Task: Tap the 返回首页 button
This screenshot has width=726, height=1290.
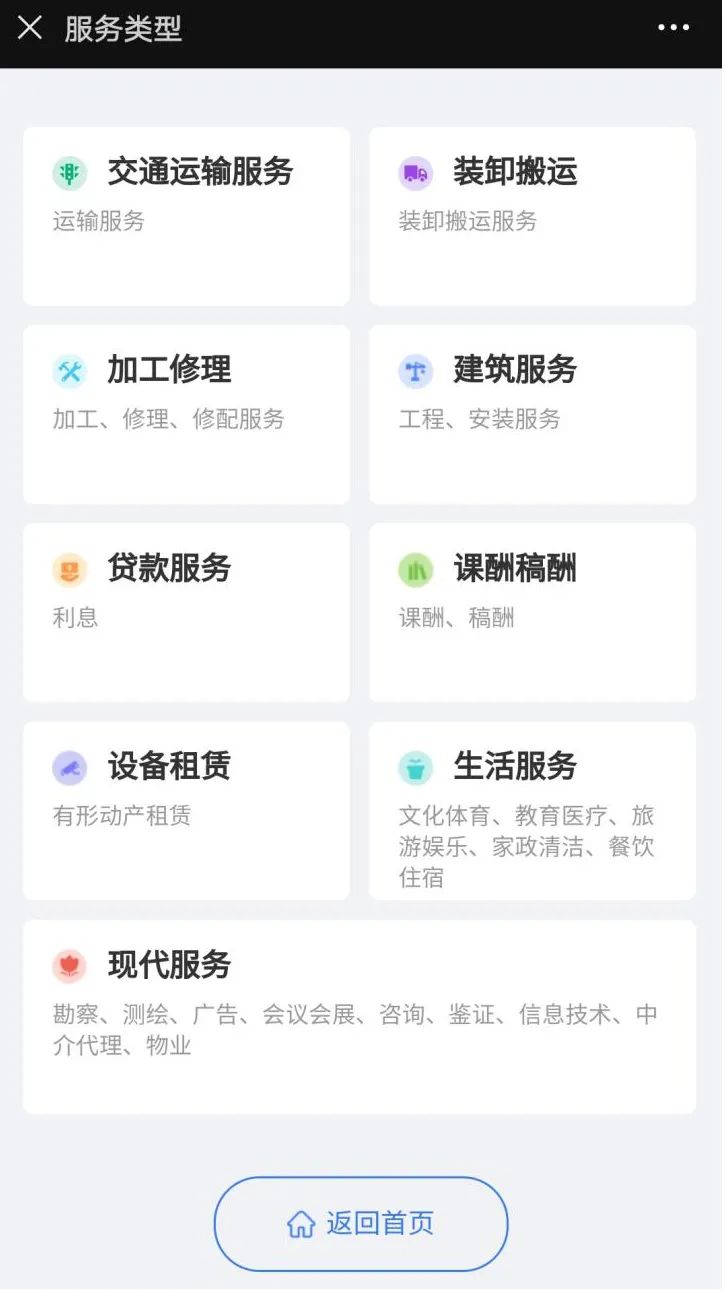Action: point(361,1224)
